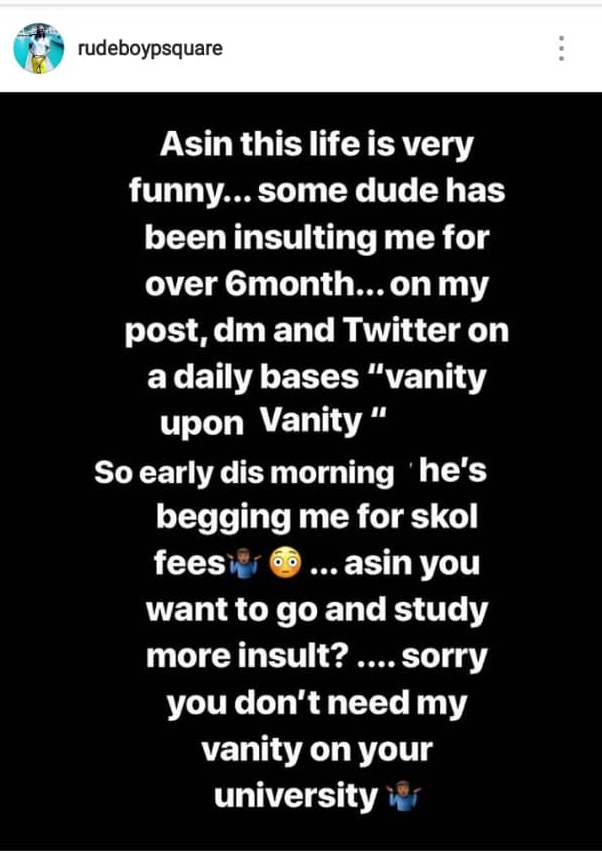Open the post image about skol fees
The width and height of the screenshot is (602, 853).
click(x=301, y=470)
